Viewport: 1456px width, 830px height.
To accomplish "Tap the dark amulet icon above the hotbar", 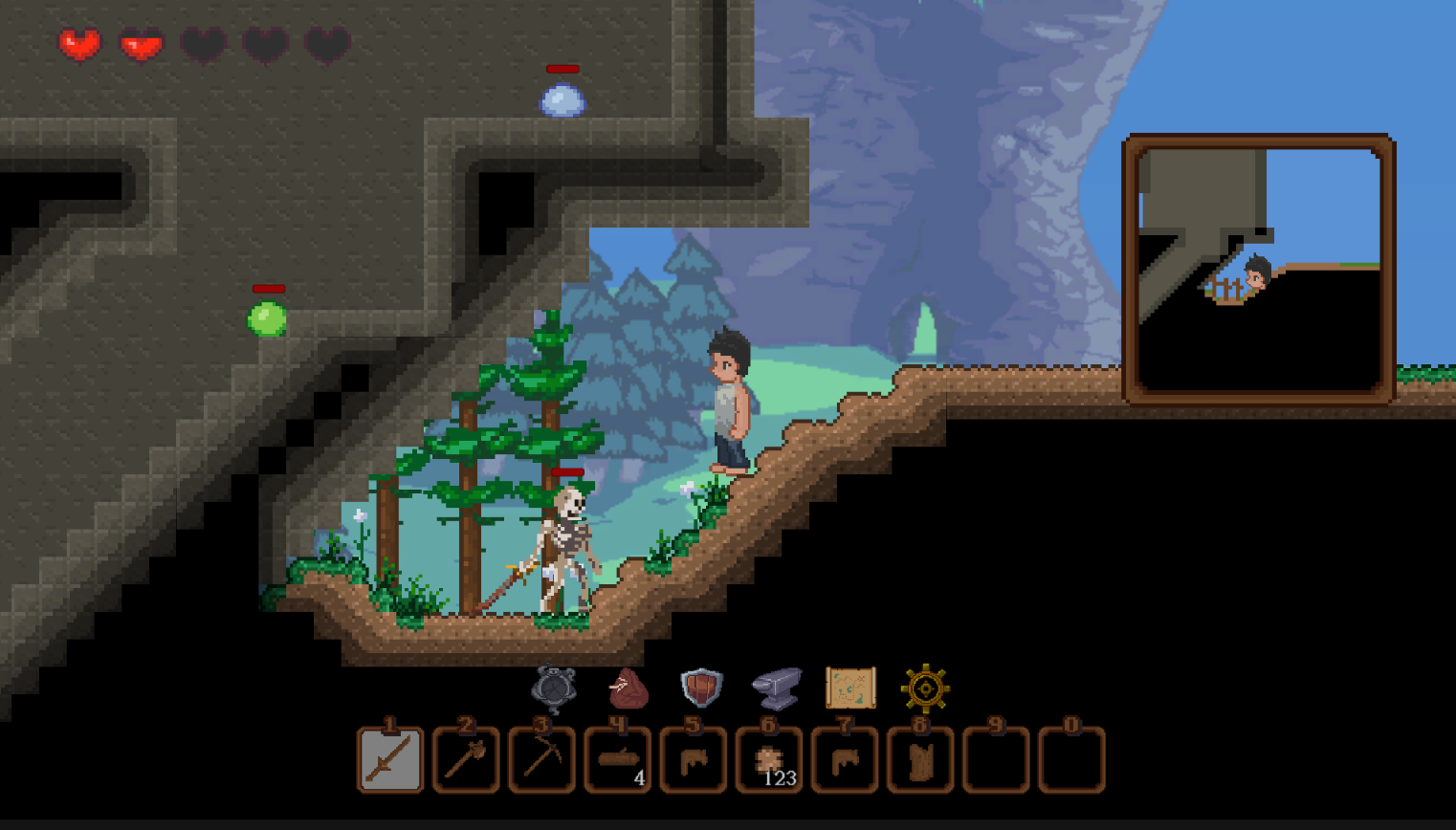I will [x=554, y=688].
